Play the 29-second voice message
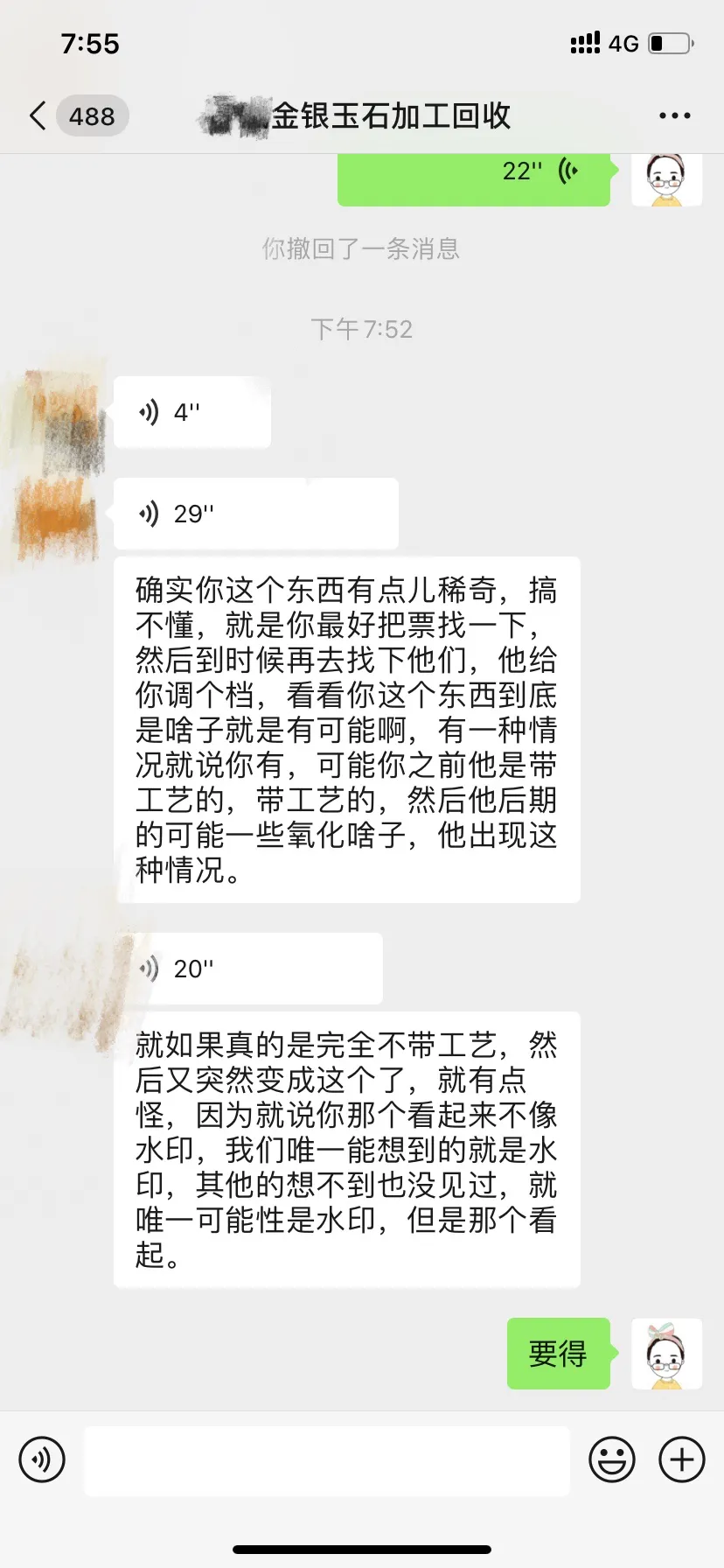Image resolution: width=724 pixels, height=1568 pixels. tap(255, 514)
